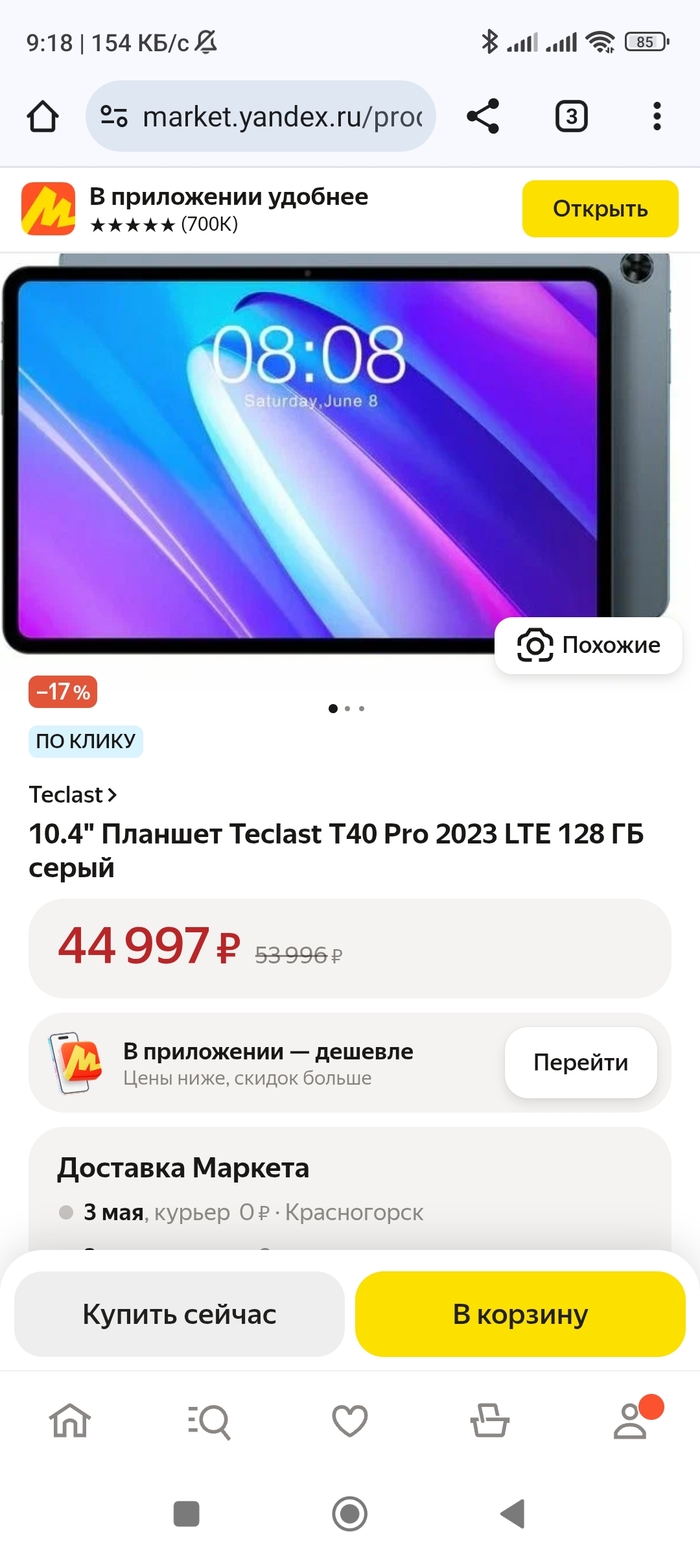Tap the market.yandex.ru address bar

coord(262,117)
